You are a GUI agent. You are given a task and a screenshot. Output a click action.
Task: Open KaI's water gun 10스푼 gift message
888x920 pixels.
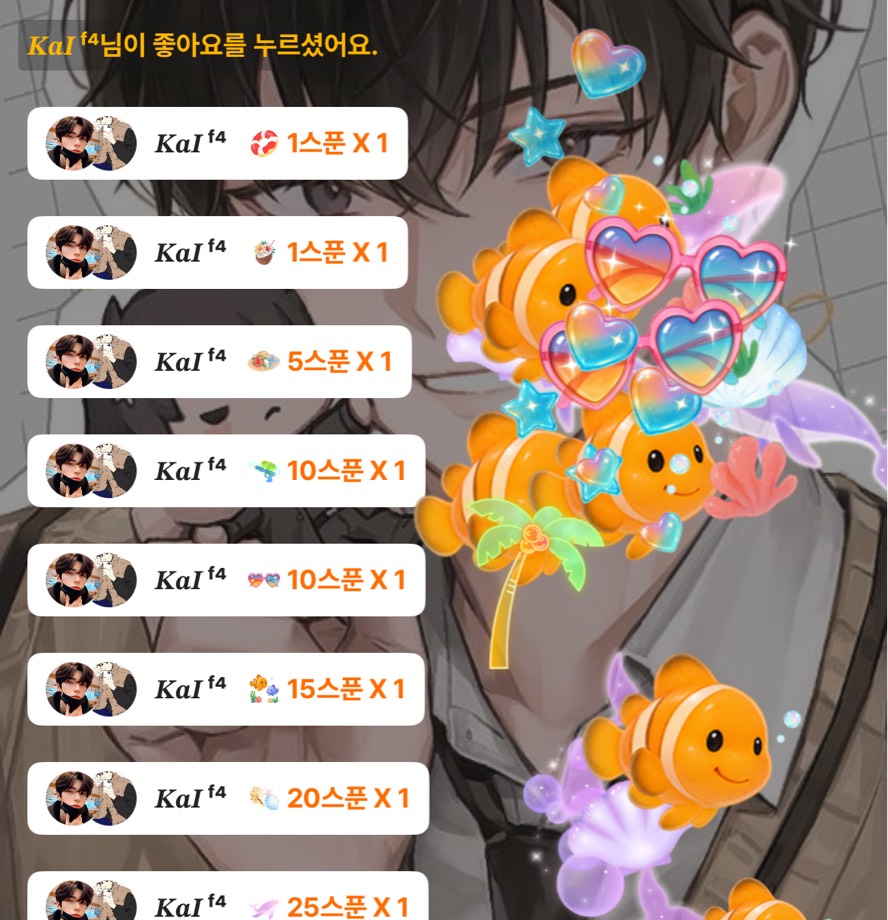coord(226,470)
